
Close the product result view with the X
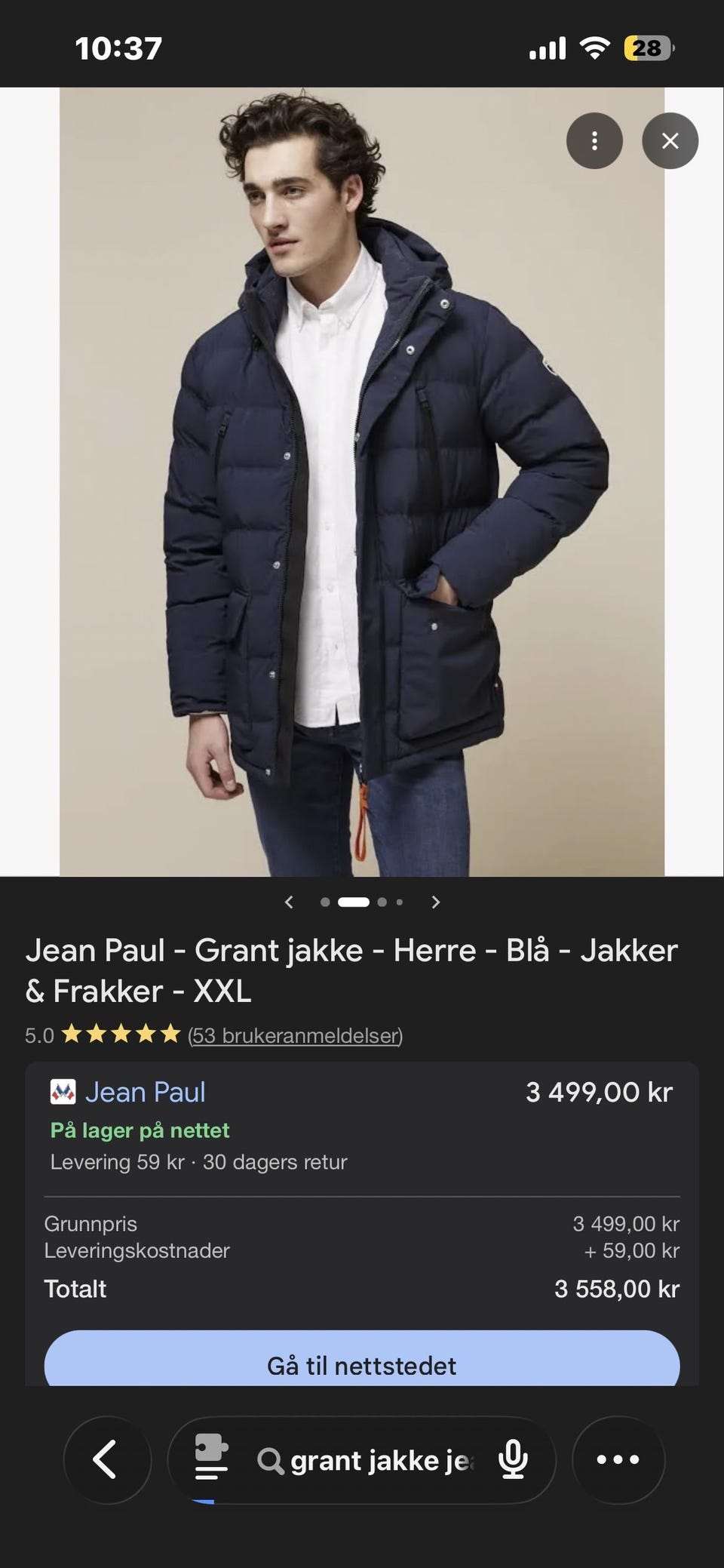coord(670,140)
